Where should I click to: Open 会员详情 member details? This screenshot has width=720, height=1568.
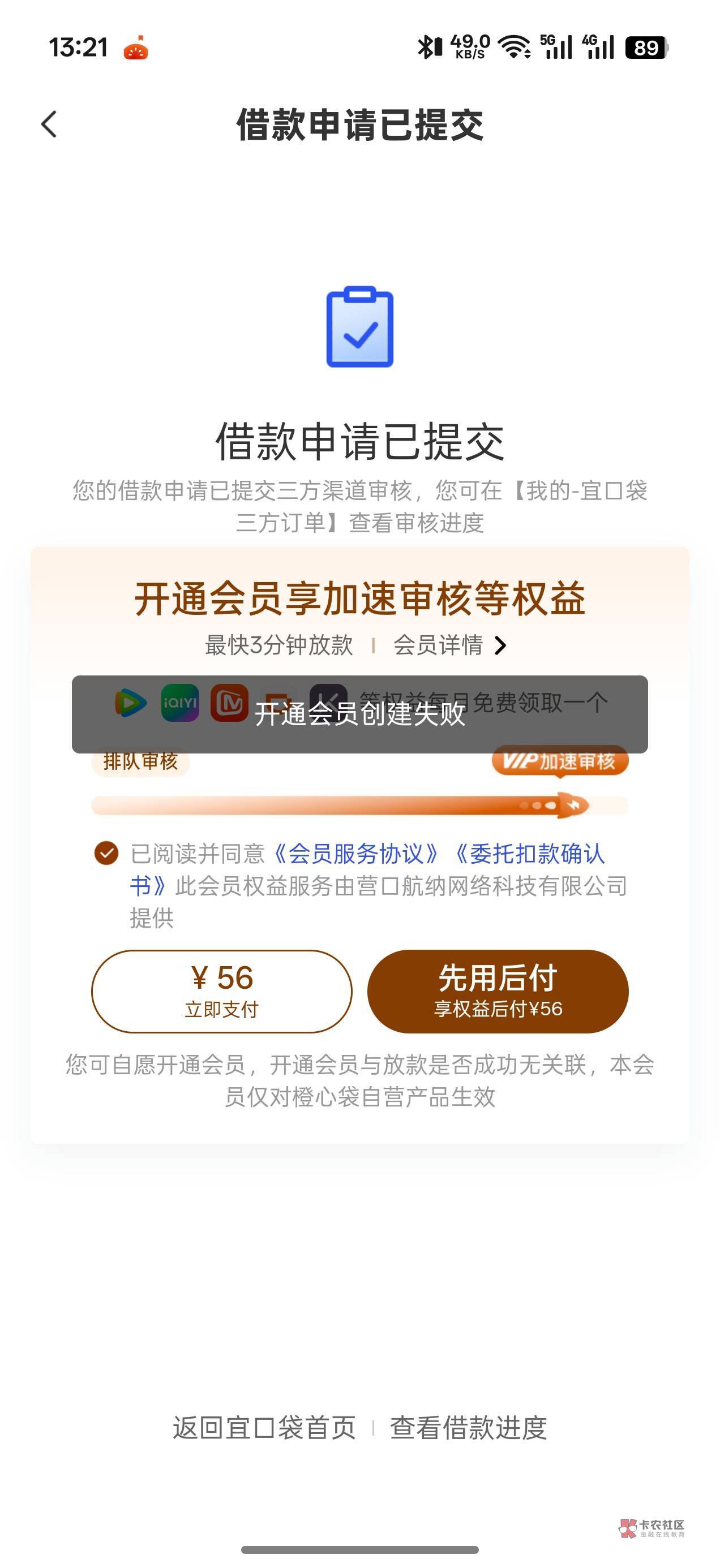click(x=449, y=645)
